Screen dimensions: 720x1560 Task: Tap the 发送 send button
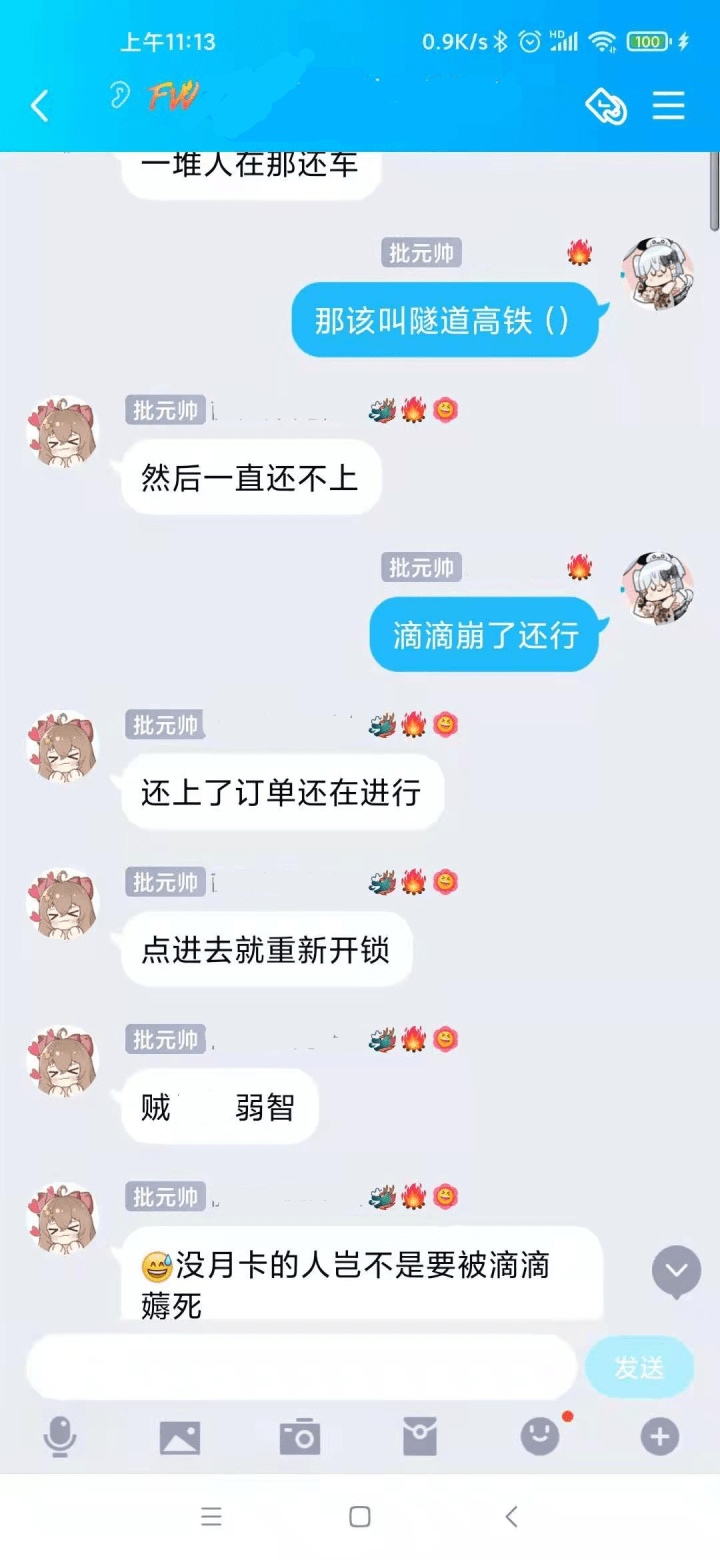click(639, 1367)
